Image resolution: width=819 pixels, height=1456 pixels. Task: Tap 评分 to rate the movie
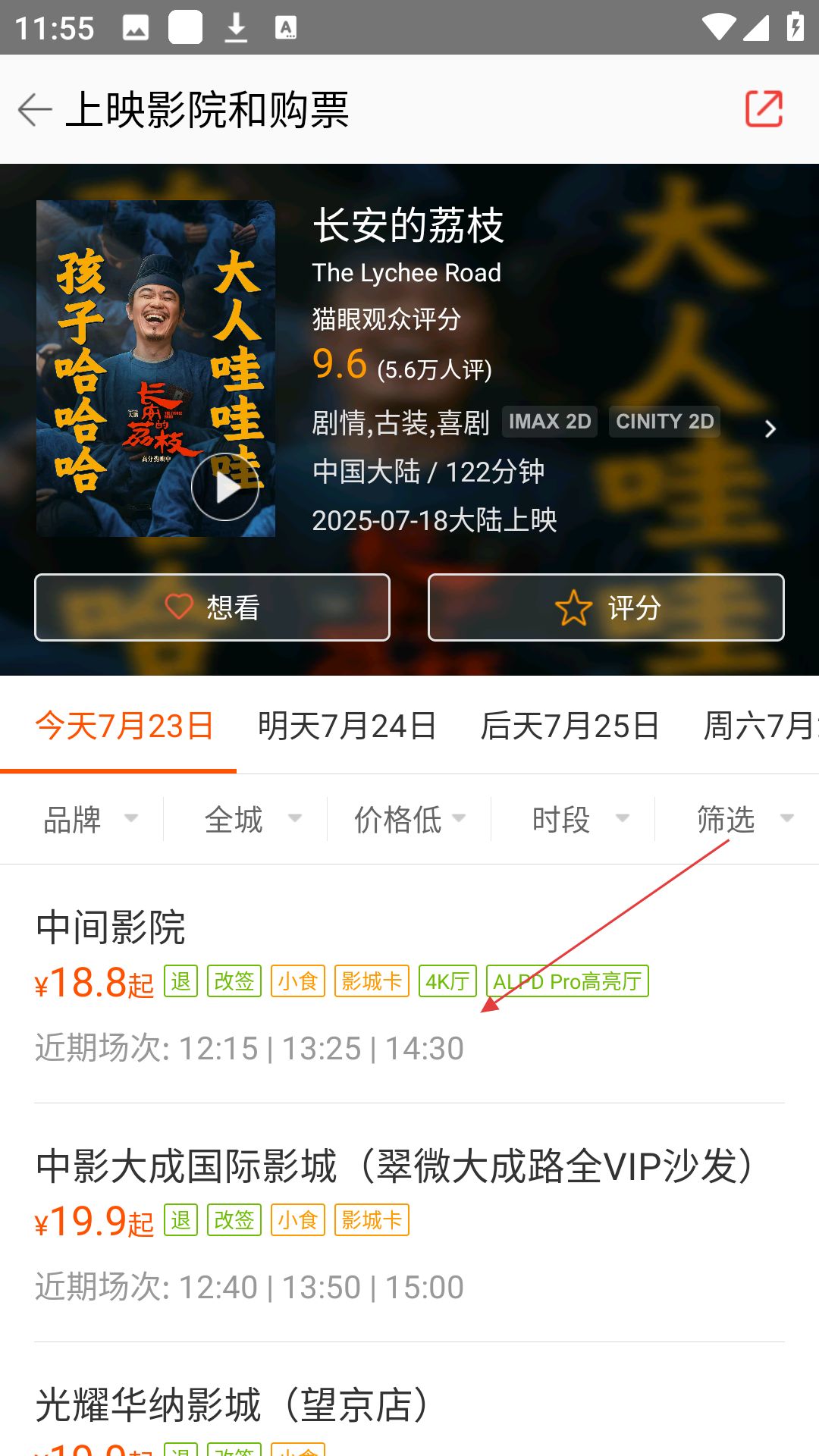606,607
